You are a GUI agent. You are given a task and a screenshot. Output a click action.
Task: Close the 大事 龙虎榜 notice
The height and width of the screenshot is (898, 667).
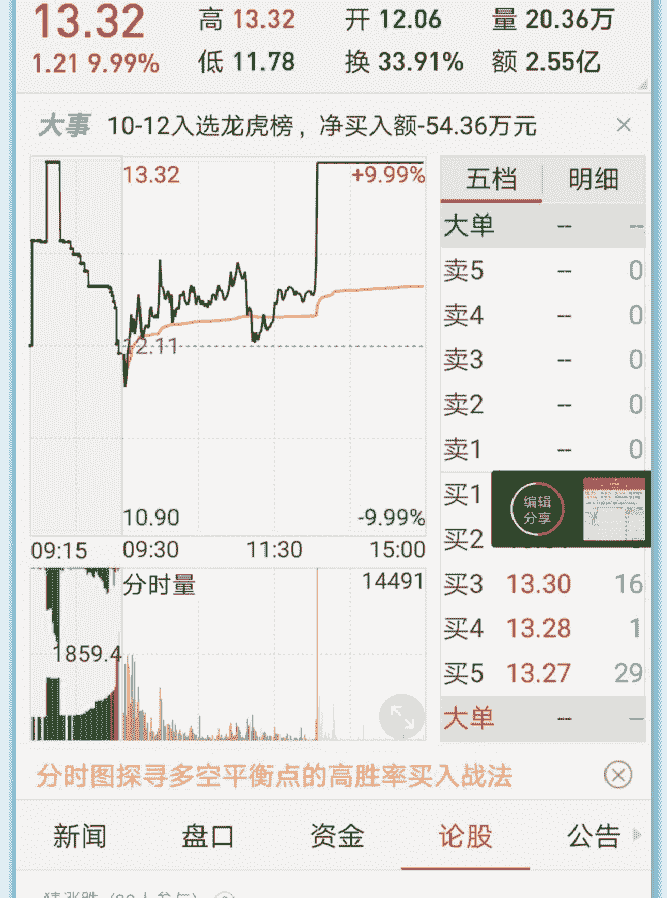[624, 125]
